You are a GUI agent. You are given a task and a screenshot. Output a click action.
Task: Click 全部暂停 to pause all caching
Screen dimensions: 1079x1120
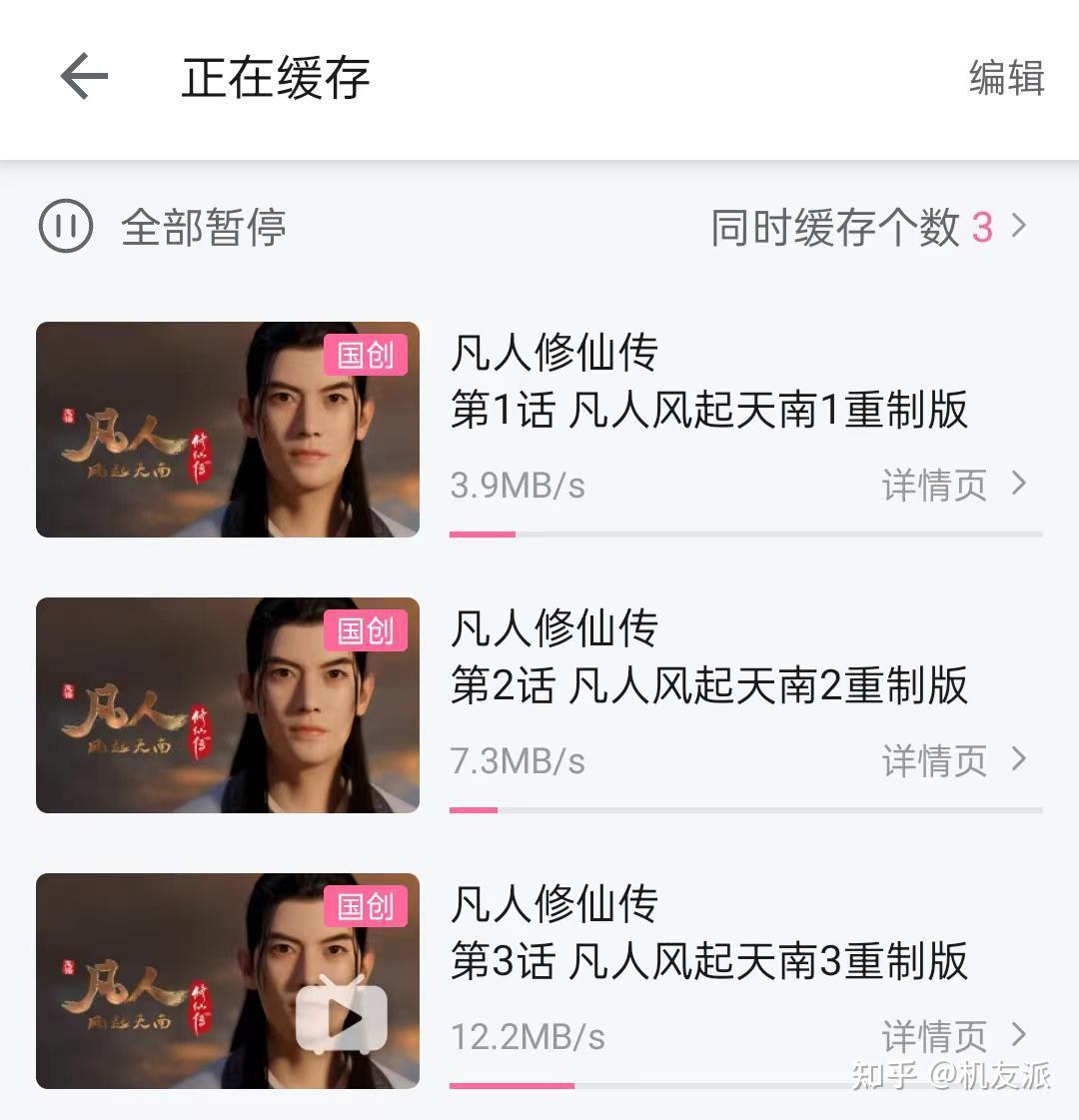[203, 227]
